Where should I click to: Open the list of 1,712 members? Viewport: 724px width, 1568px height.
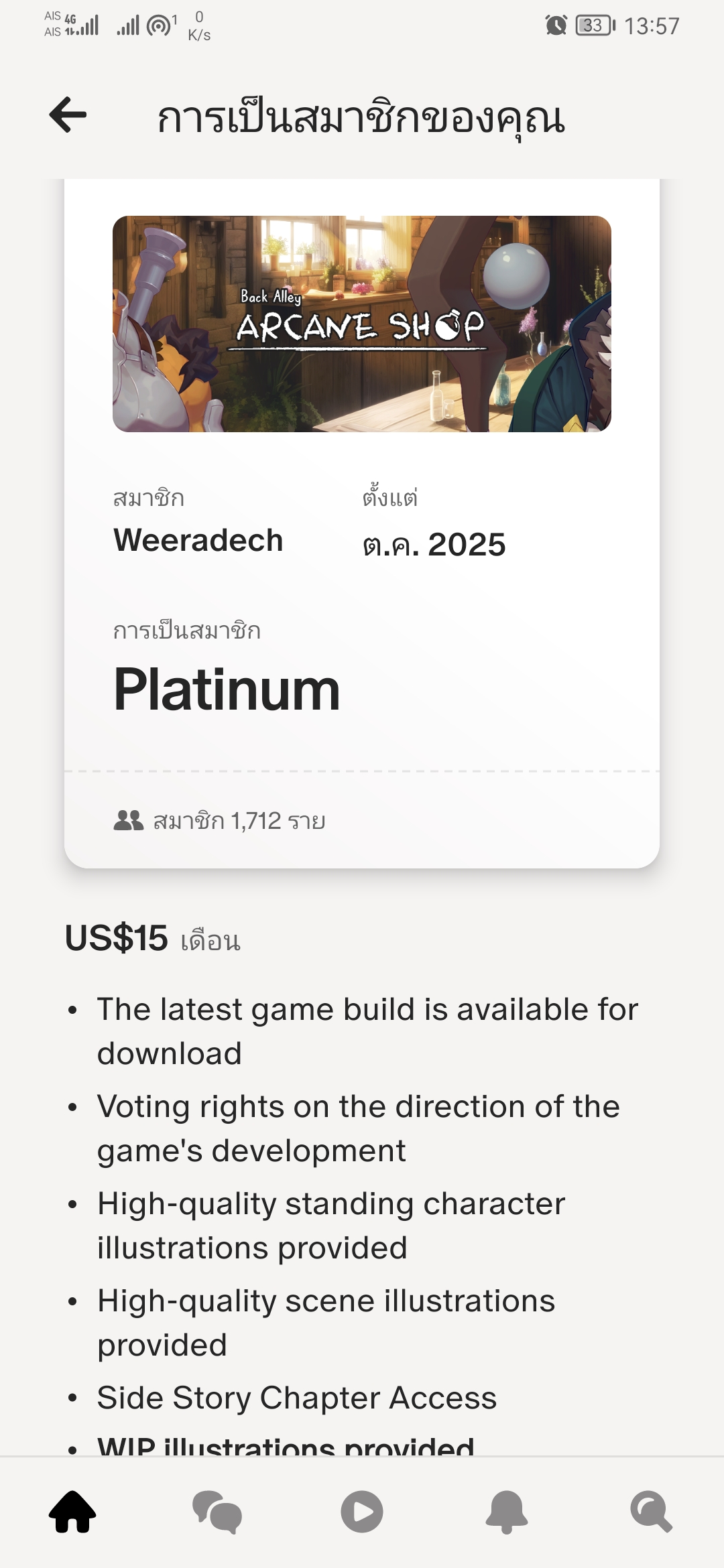(238, 819)
